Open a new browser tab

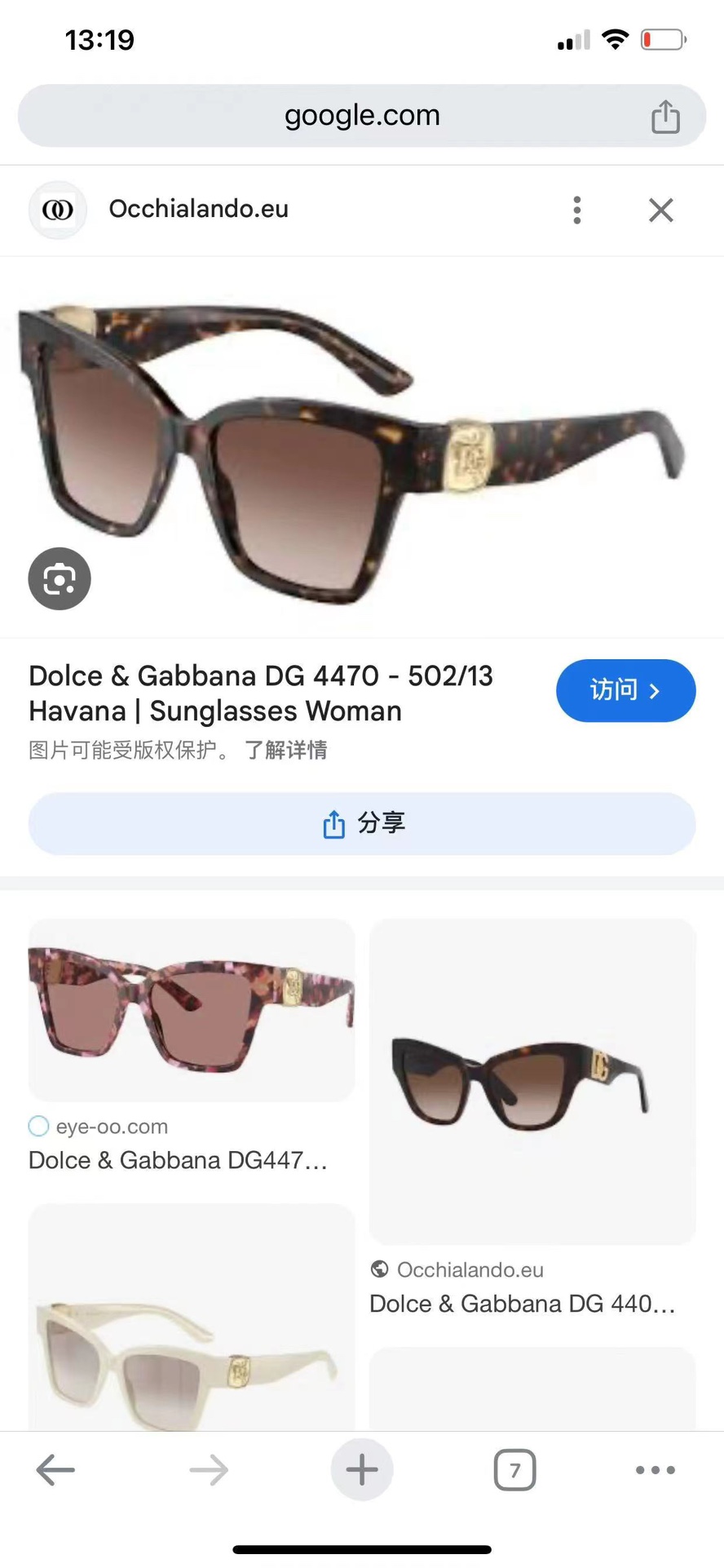pos(362,1470)
